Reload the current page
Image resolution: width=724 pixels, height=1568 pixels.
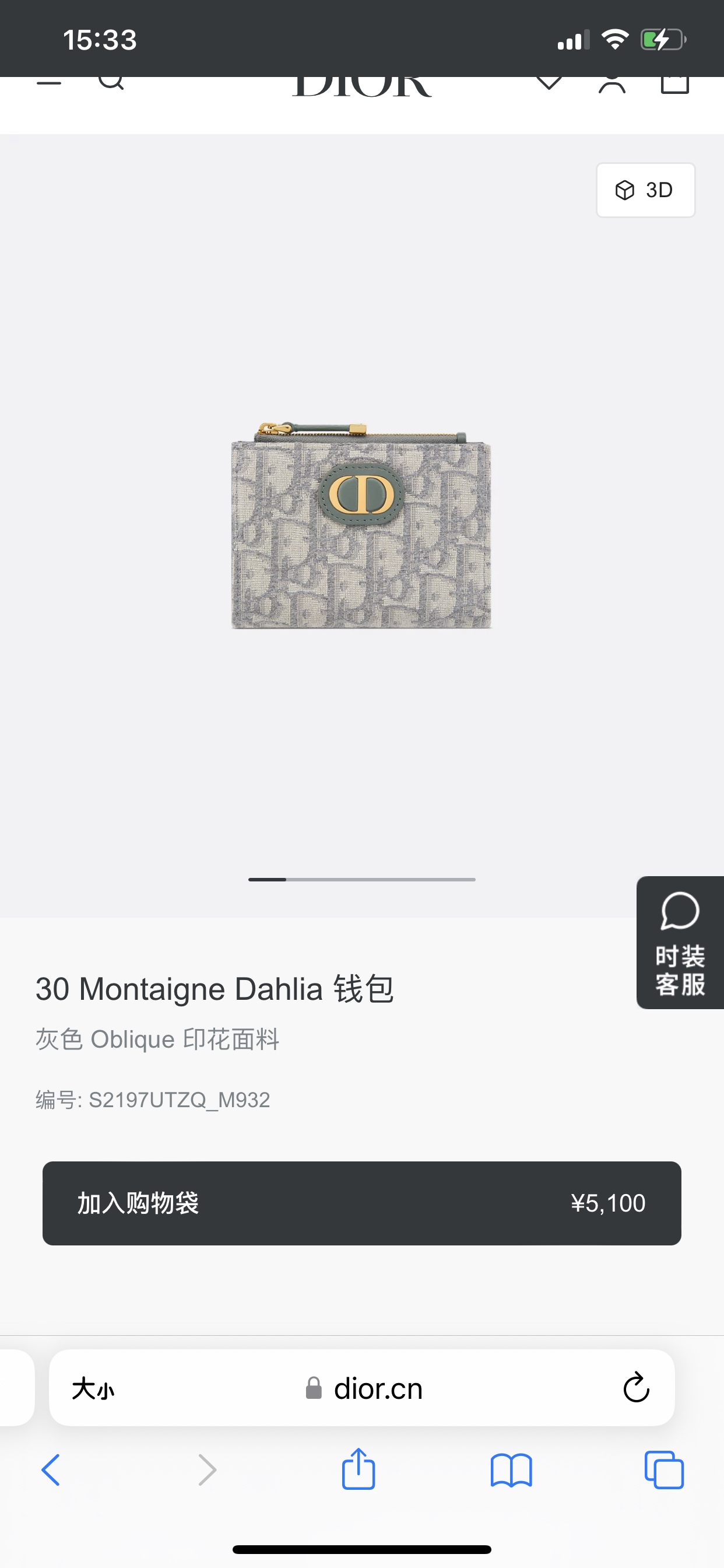(x=636, y=1388)
